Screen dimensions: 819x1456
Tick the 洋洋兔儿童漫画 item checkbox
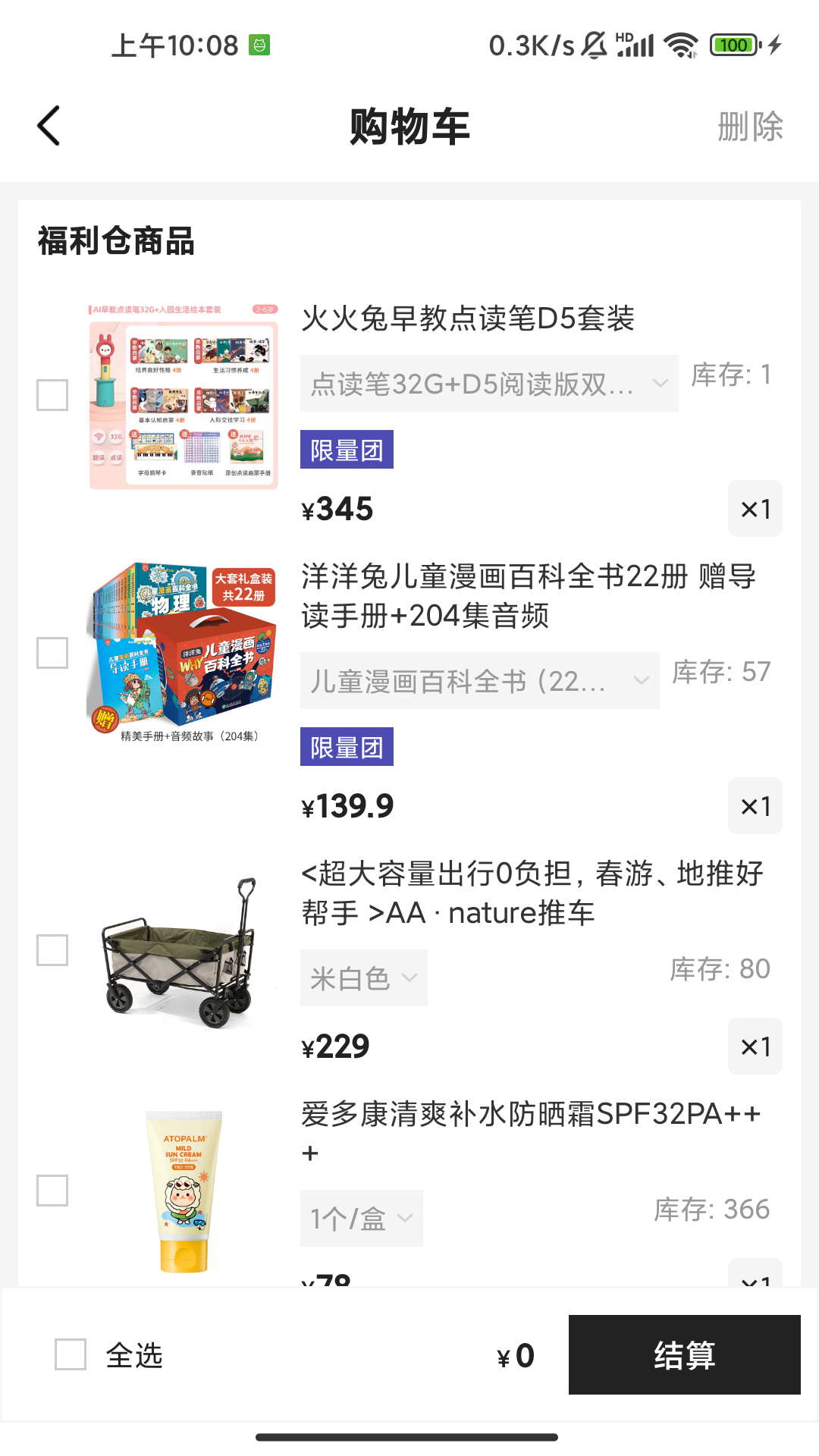51,651
